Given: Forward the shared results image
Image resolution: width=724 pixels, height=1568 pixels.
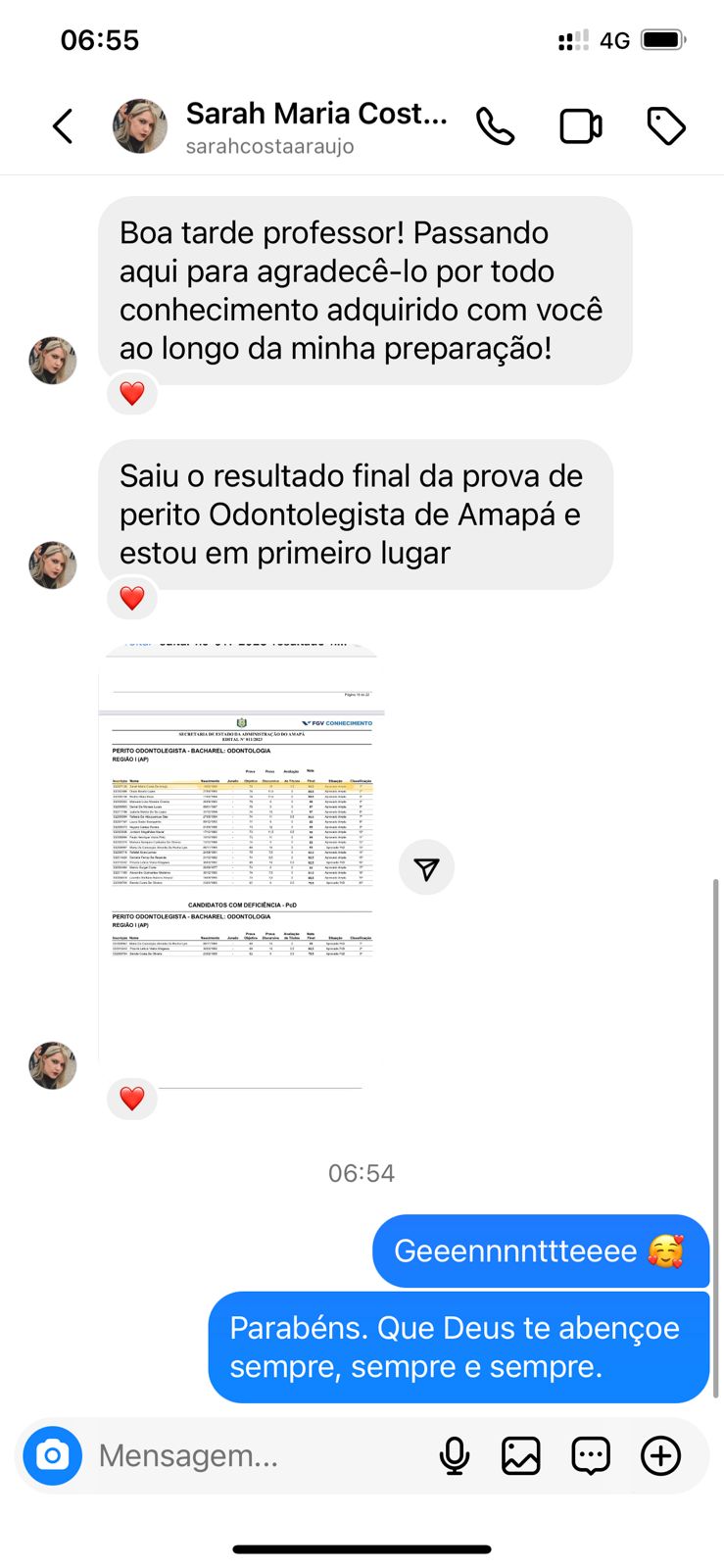Looking at the screenshot, I should point(426,868).
